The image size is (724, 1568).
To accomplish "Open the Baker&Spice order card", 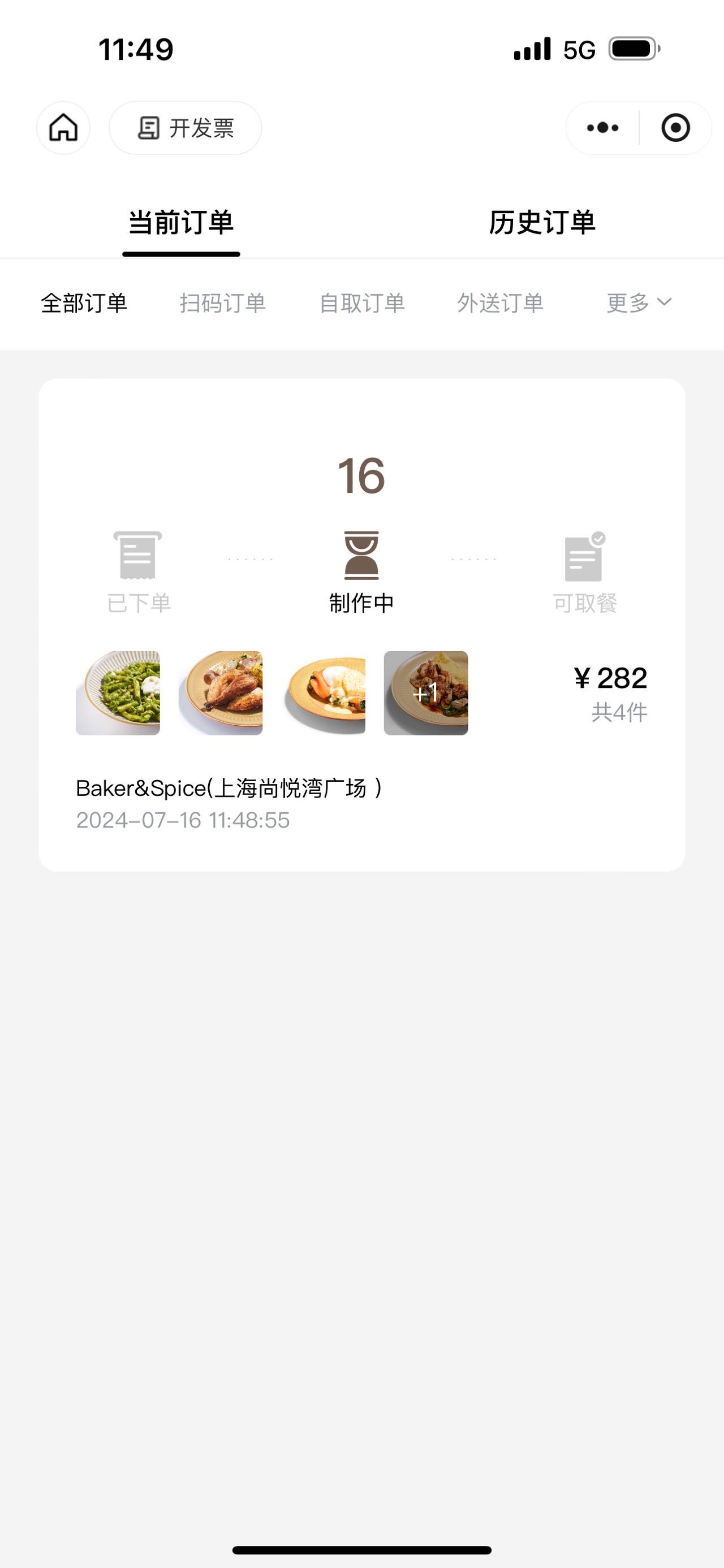I will point(361,625).
